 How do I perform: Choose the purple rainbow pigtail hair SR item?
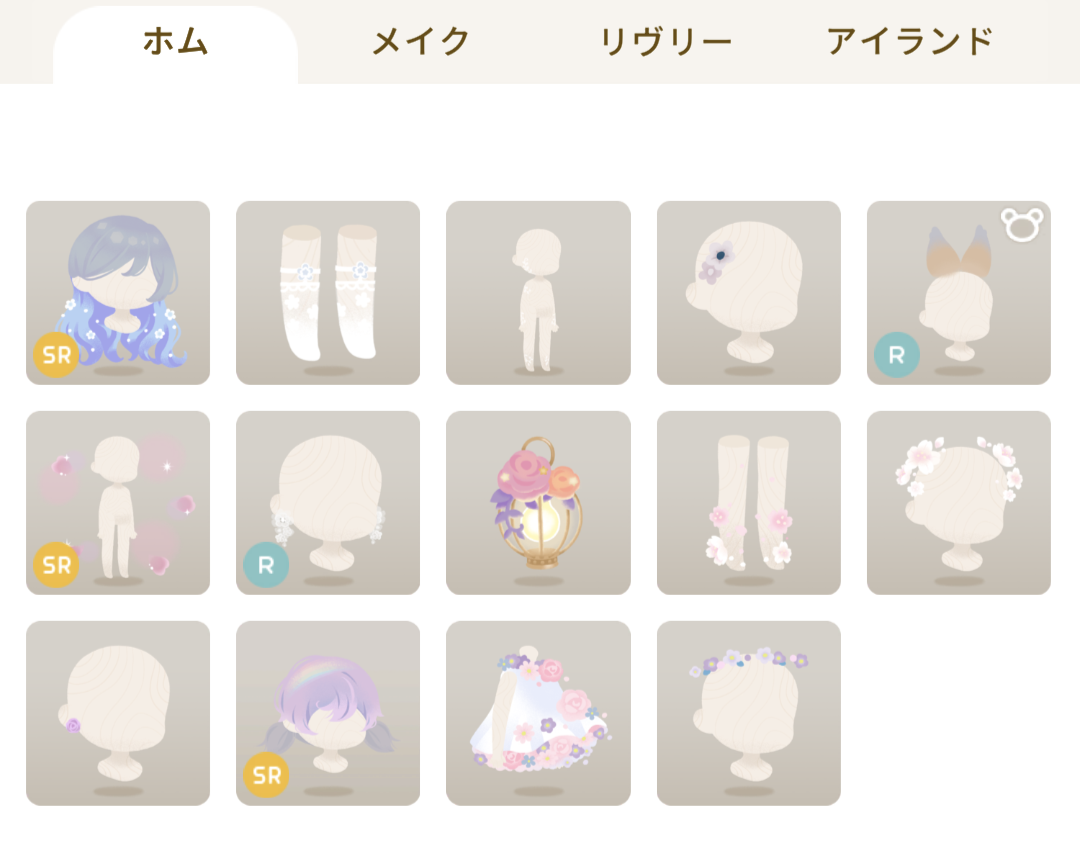328,713
